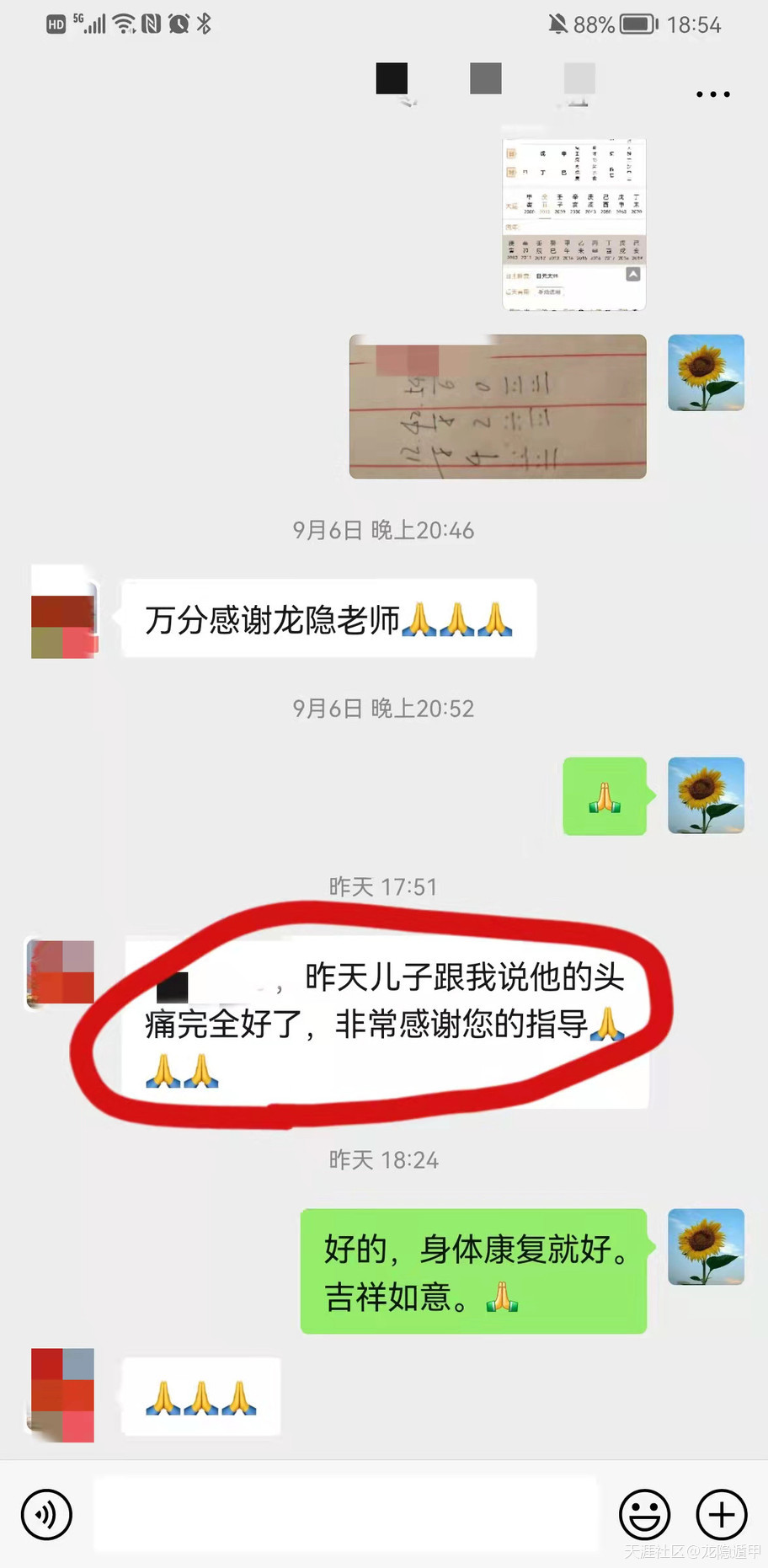Switch to voice message input
Image resolution: width=768 pixels, height=1568 pixels.
46,1515
